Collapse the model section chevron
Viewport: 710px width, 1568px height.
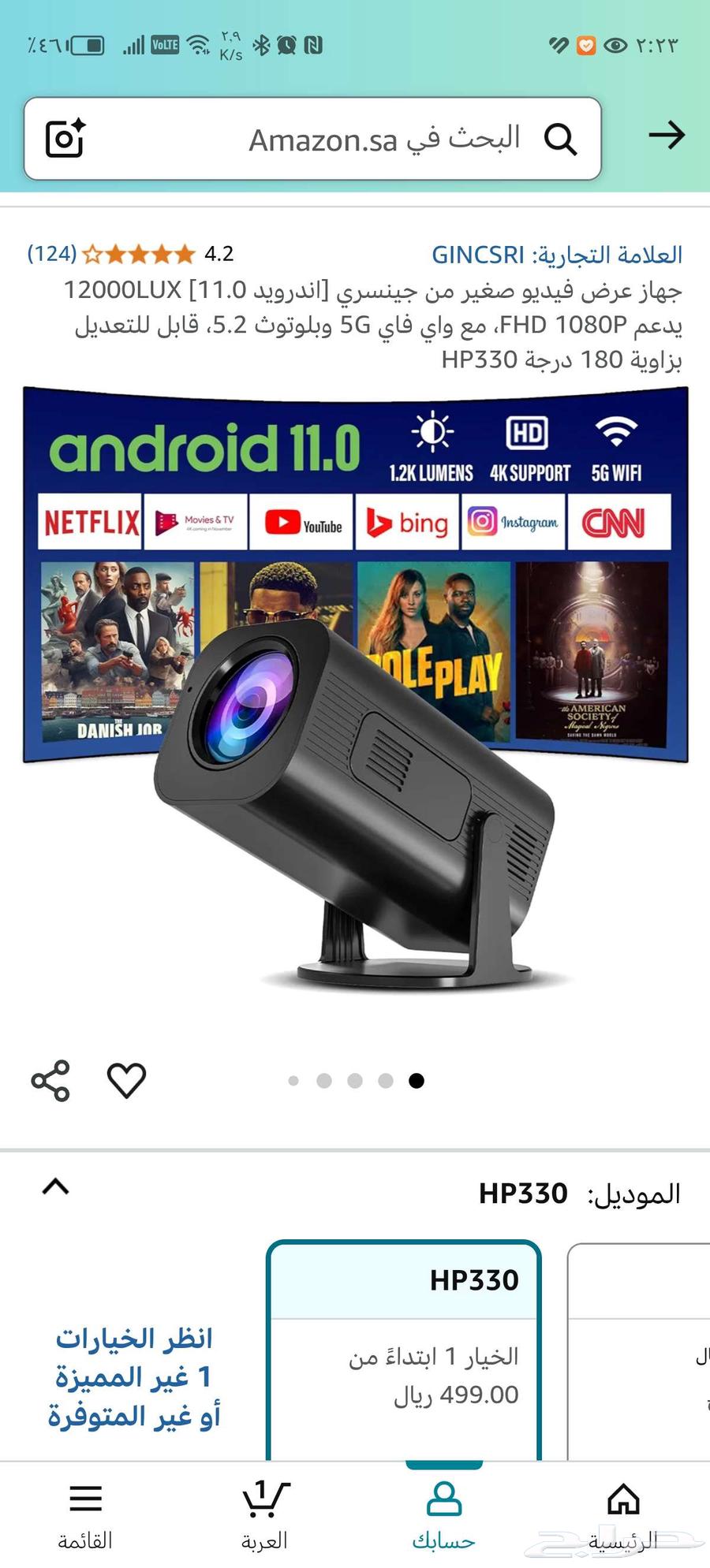(x=55, y=1186)
